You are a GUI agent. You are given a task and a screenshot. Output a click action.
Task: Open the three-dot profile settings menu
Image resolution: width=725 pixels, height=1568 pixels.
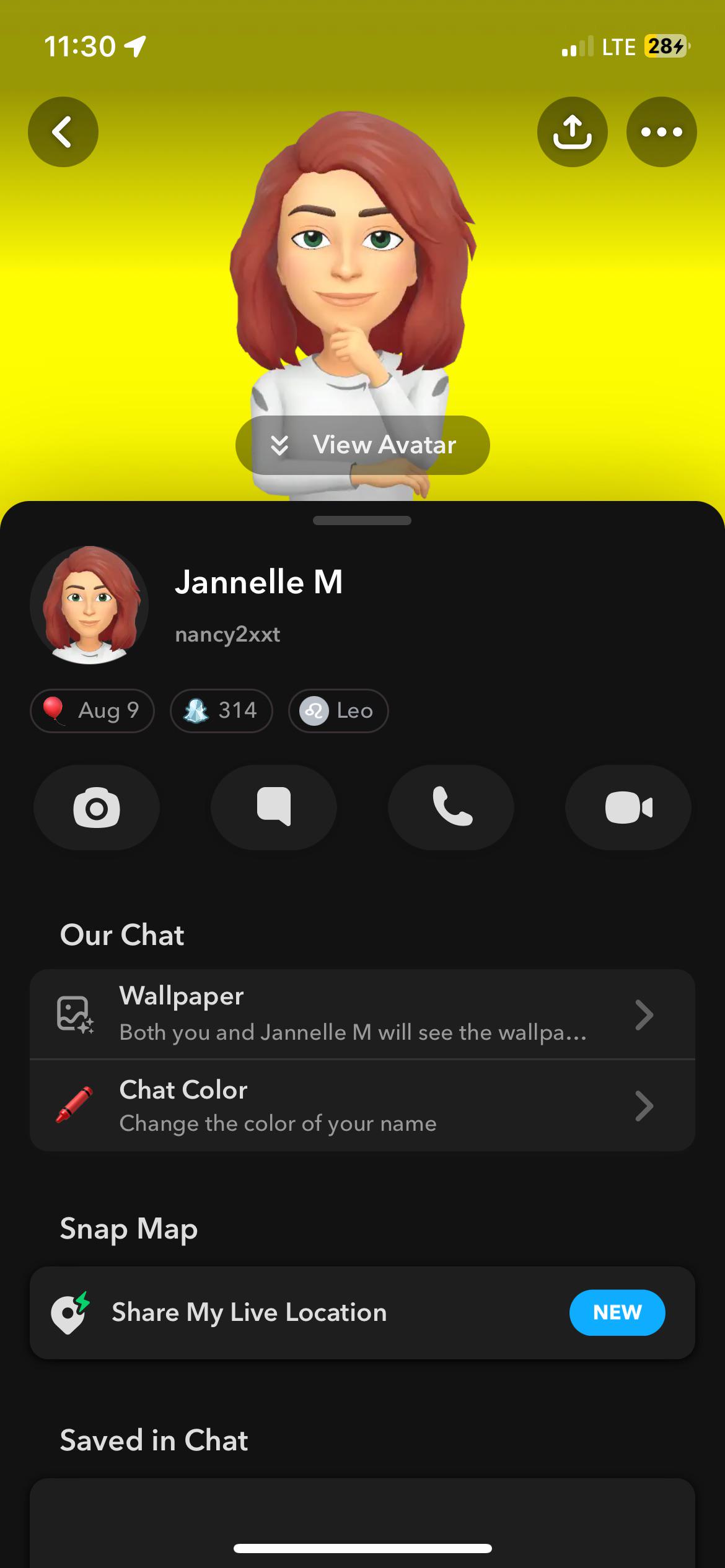[x=661, y=132]
